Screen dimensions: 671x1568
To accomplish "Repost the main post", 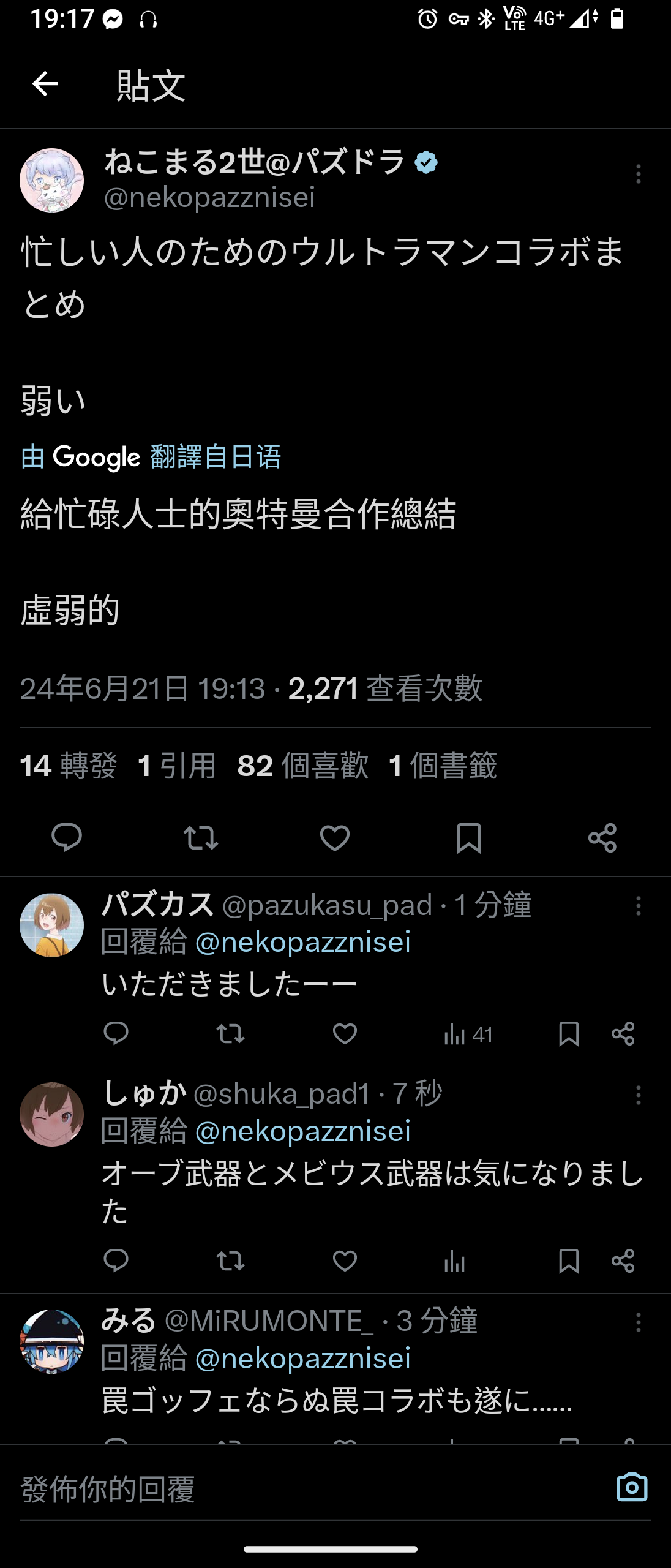I will (x=201, y=837).
